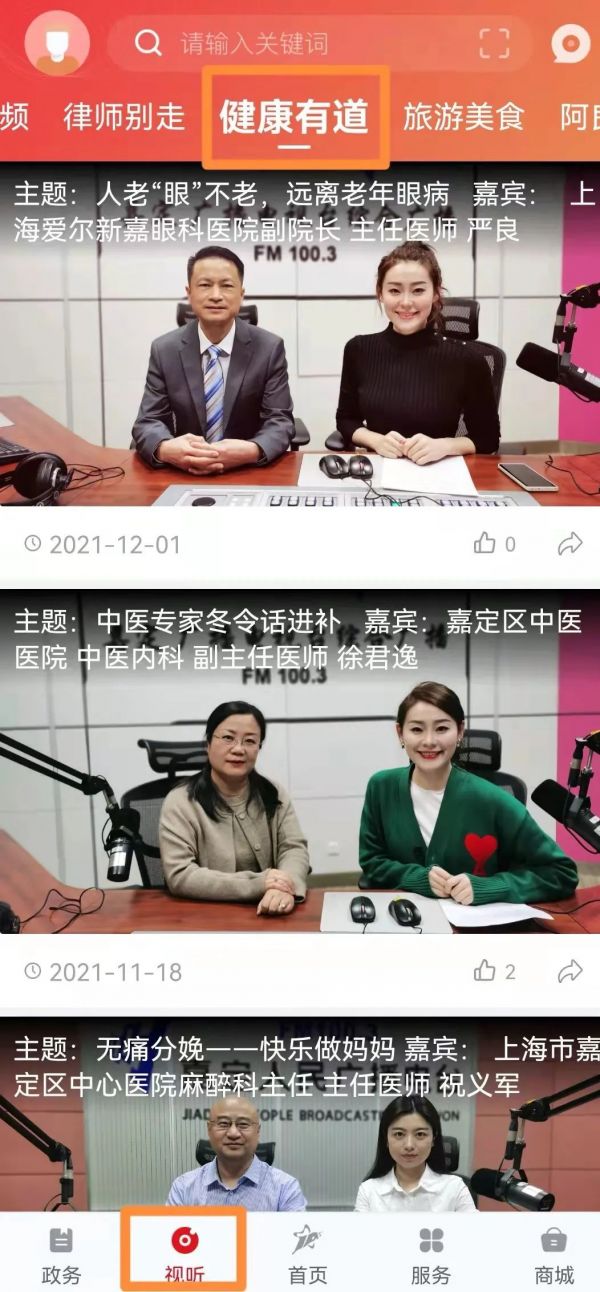Share the 2021-11-18 video
This screenshot has width=600, height=1292.
[570, 971]
